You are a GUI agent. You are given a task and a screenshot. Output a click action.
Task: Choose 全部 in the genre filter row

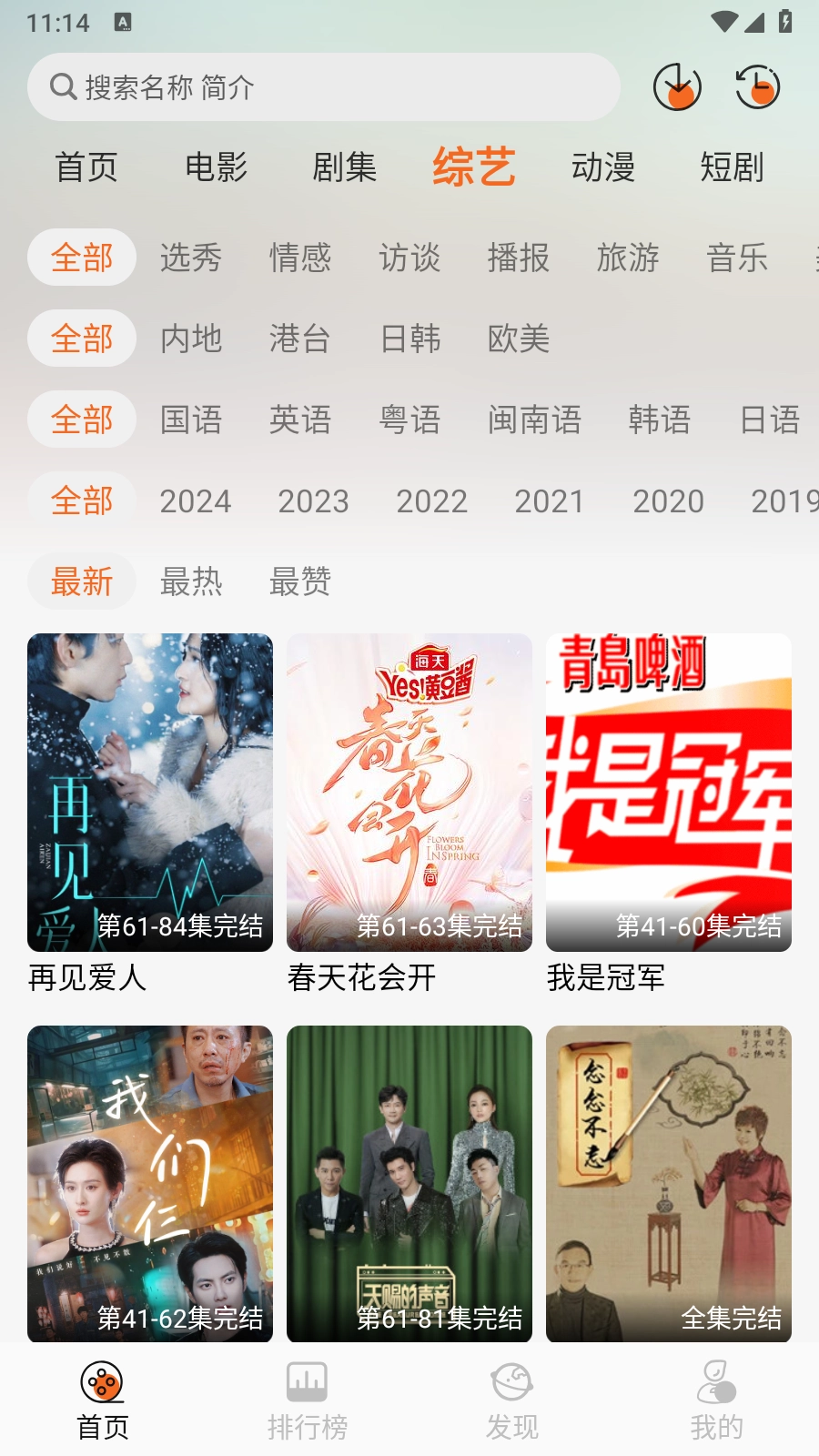tap(81, 258)
